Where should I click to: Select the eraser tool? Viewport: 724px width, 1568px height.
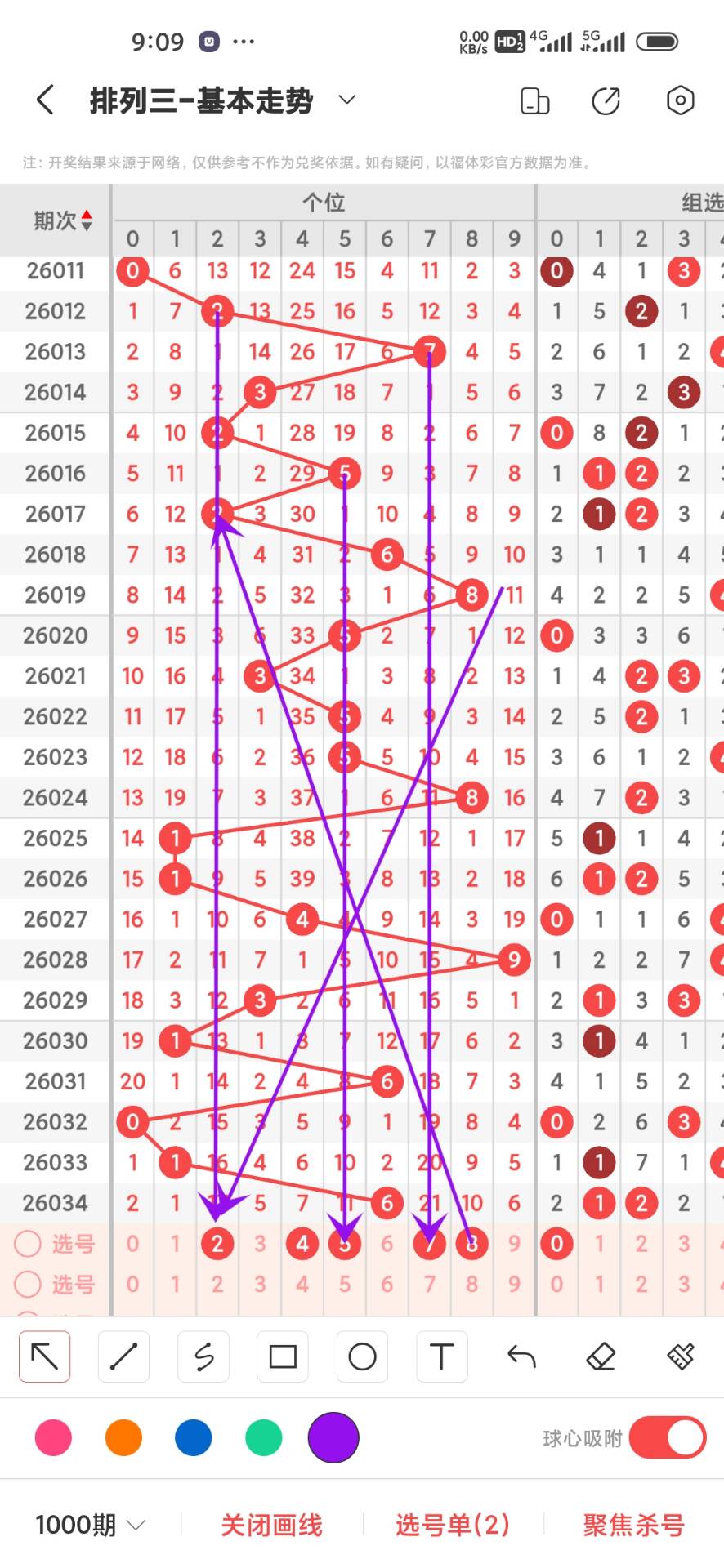[601, 1356]
